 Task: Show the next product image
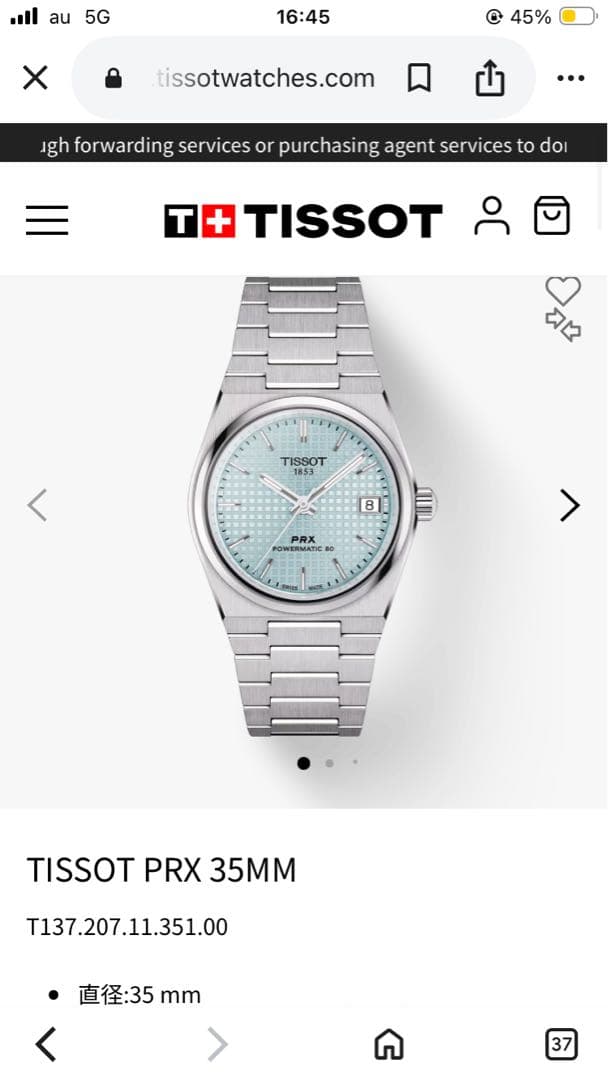[x=569, y=506]
